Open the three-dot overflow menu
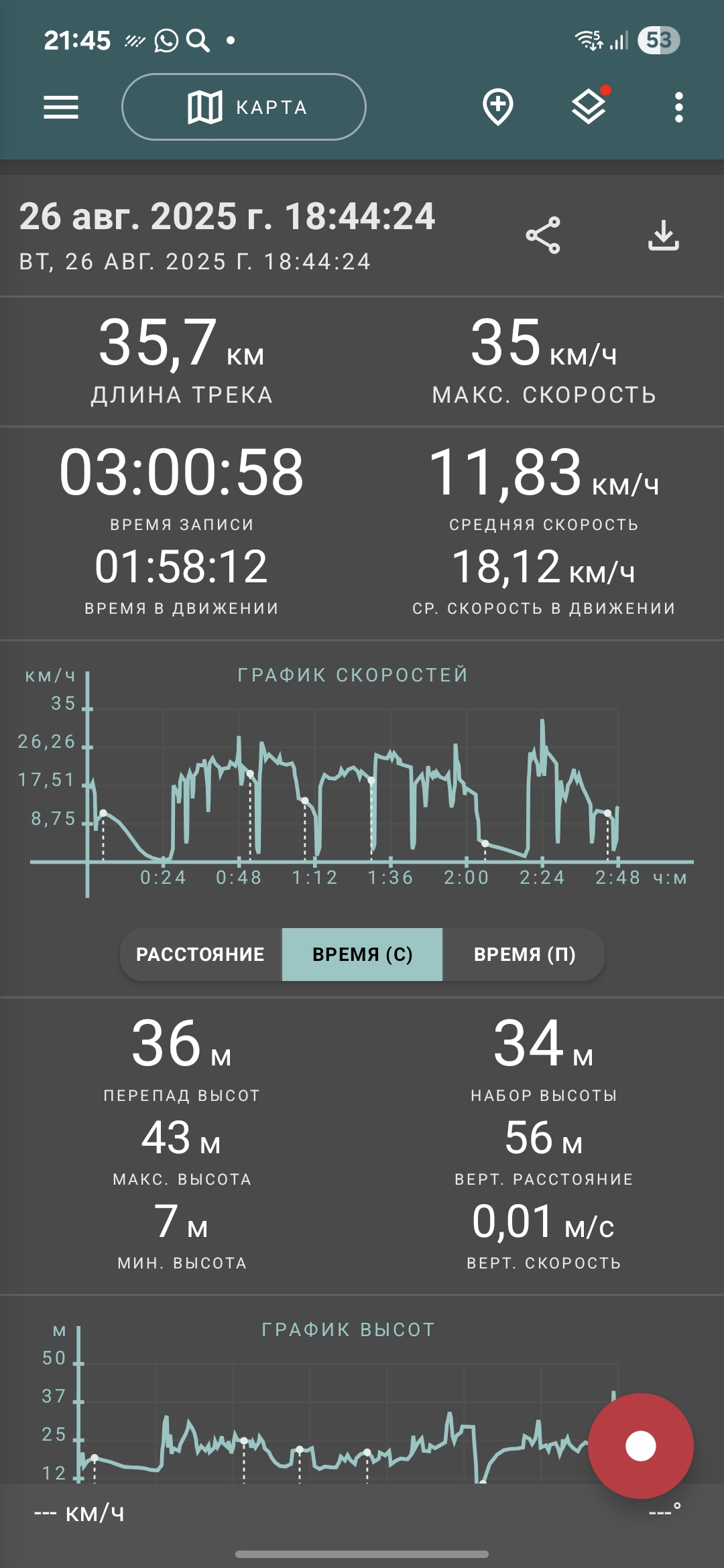The height and width of the screenshot is (1568, 724). point(679,107)
